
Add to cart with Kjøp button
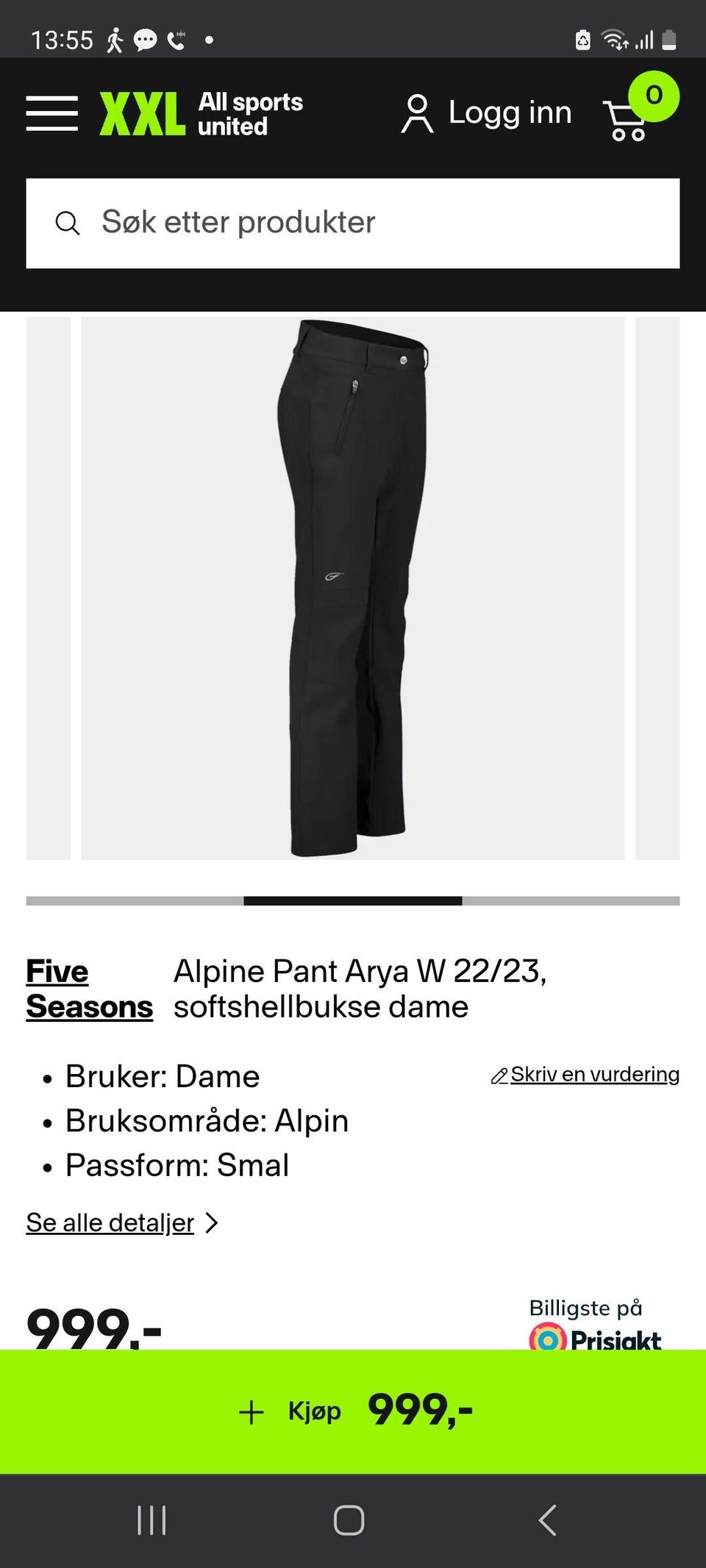(353, 1411)
